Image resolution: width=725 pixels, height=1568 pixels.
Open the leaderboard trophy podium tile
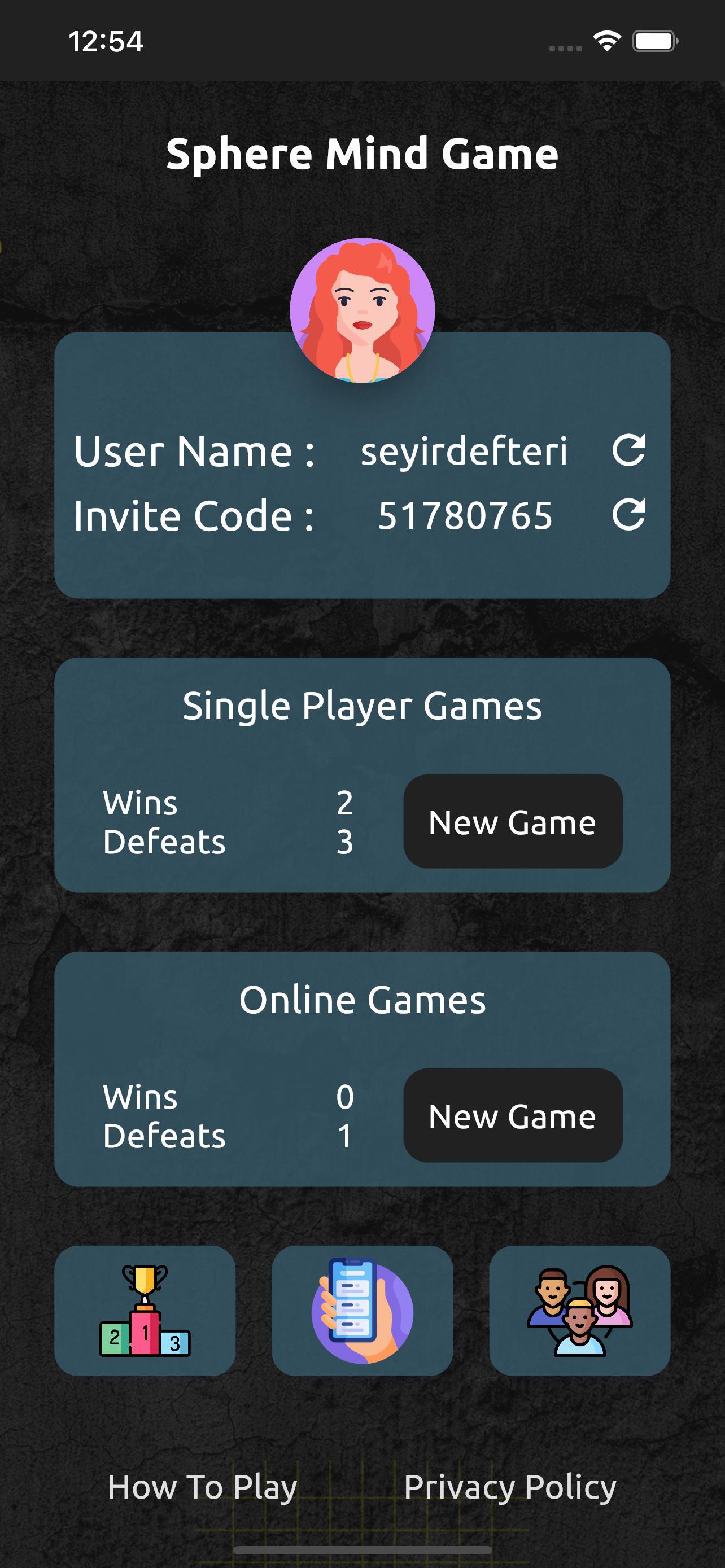point(145,1311)
